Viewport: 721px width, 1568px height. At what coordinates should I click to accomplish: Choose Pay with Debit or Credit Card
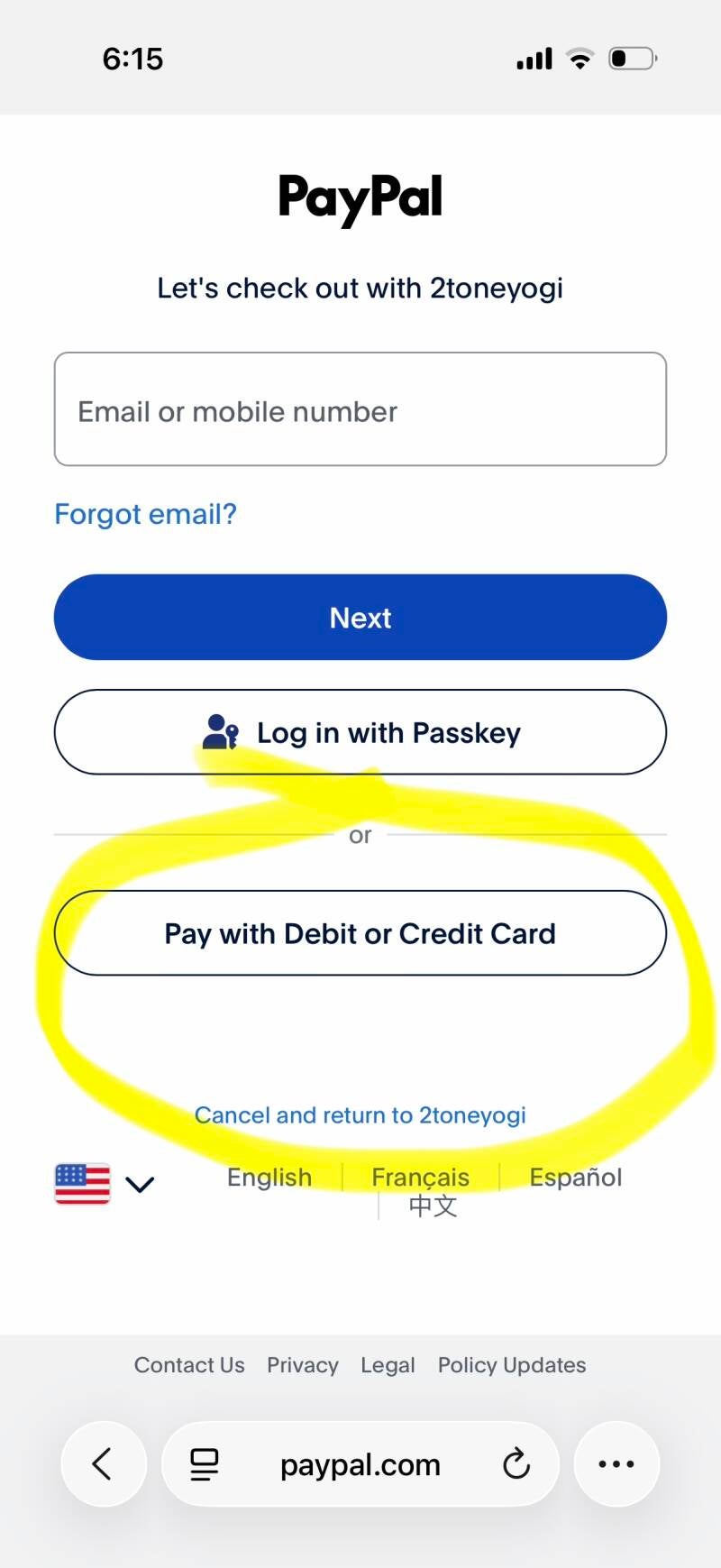360,933
